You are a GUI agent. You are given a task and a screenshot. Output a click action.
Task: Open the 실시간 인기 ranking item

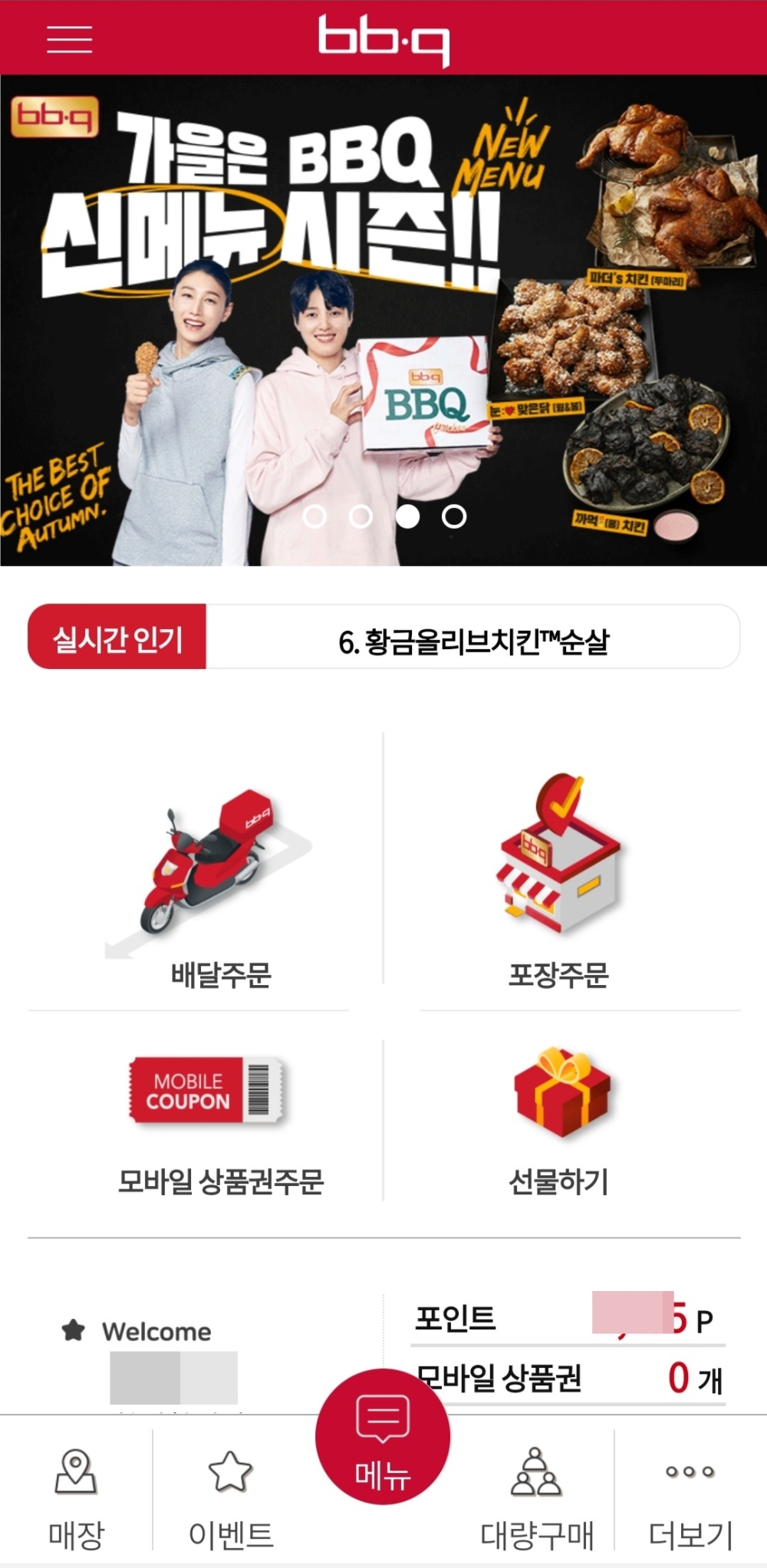point(472,640)
